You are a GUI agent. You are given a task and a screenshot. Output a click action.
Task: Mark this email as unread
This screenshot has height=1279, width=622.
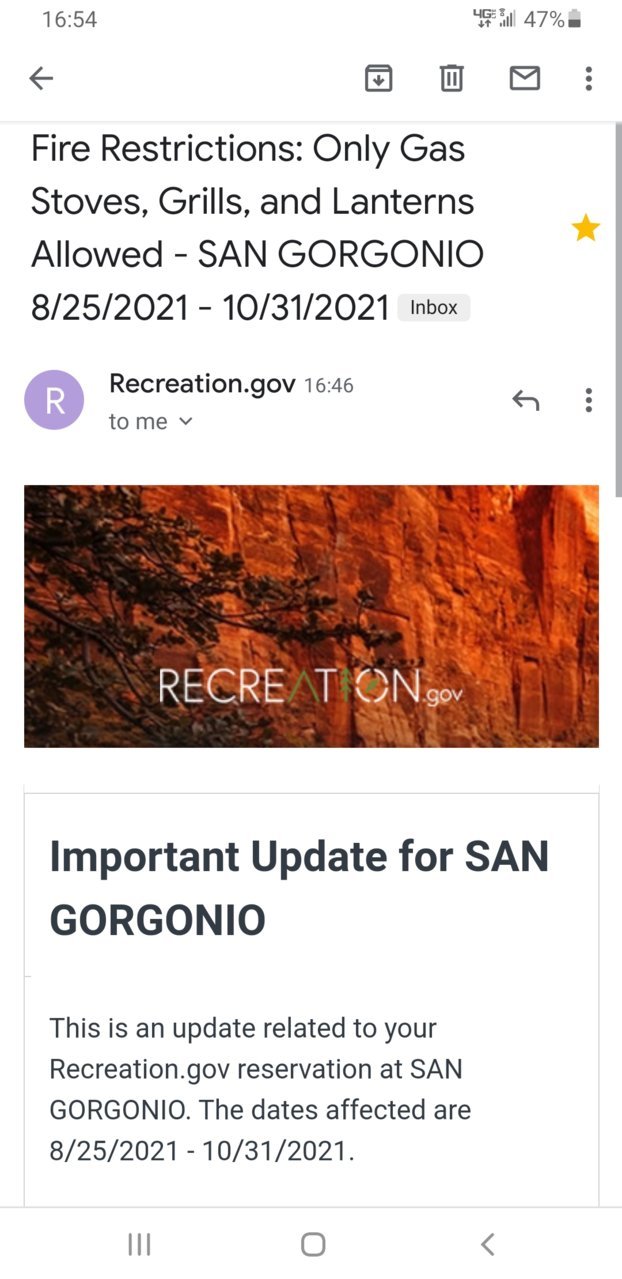coord(525,78)
